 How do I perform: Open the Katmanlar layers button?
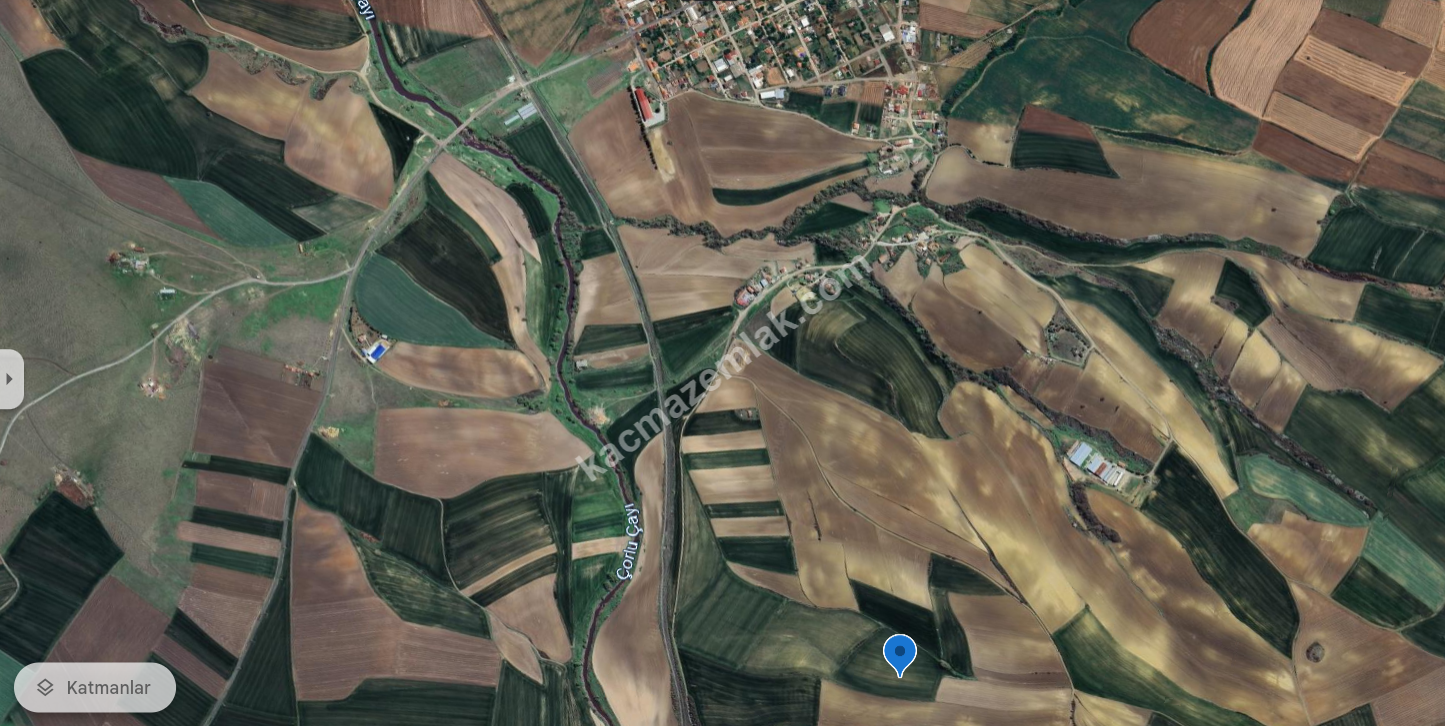[x=95, y=687]
